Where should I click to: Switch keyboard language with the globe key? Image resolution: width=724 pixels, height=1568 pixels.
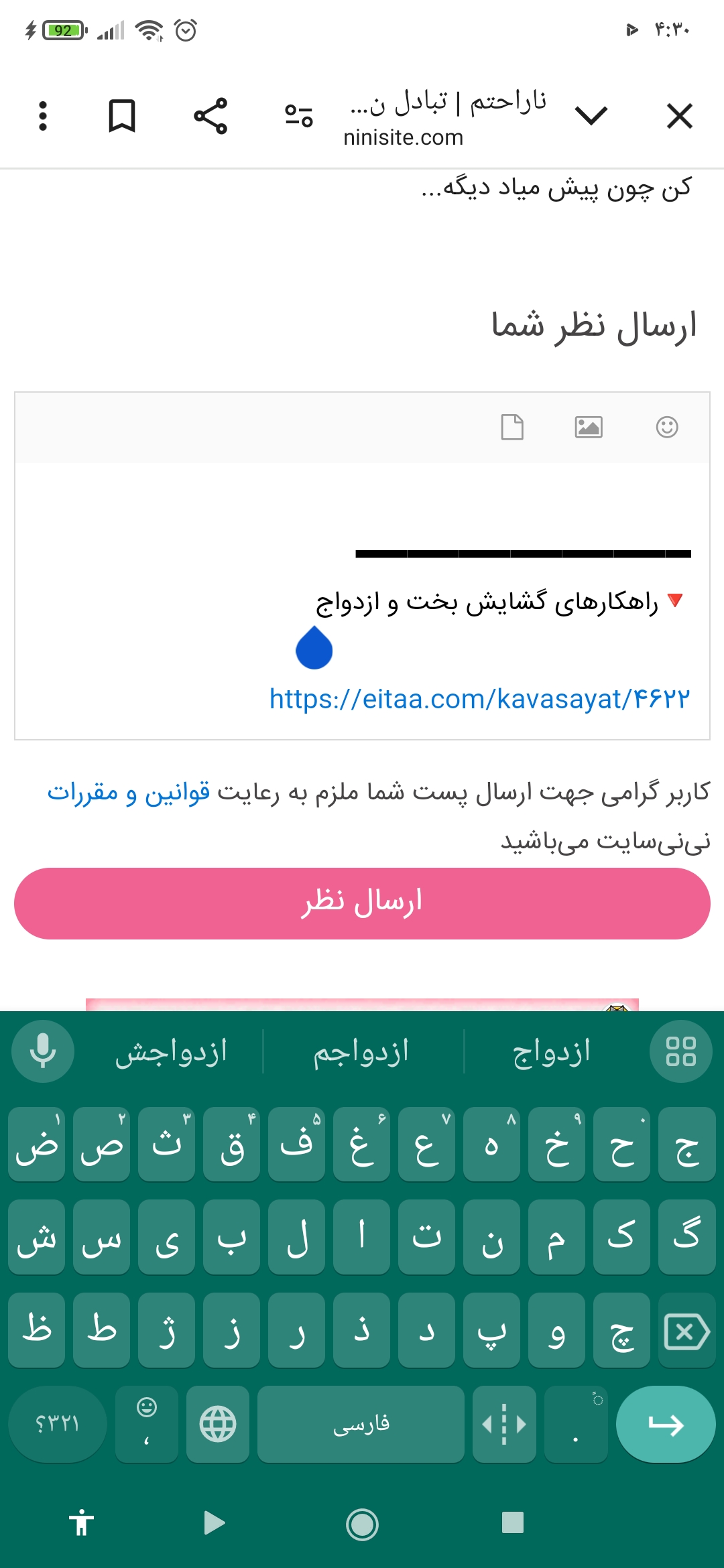click(x=218, y=1424)
